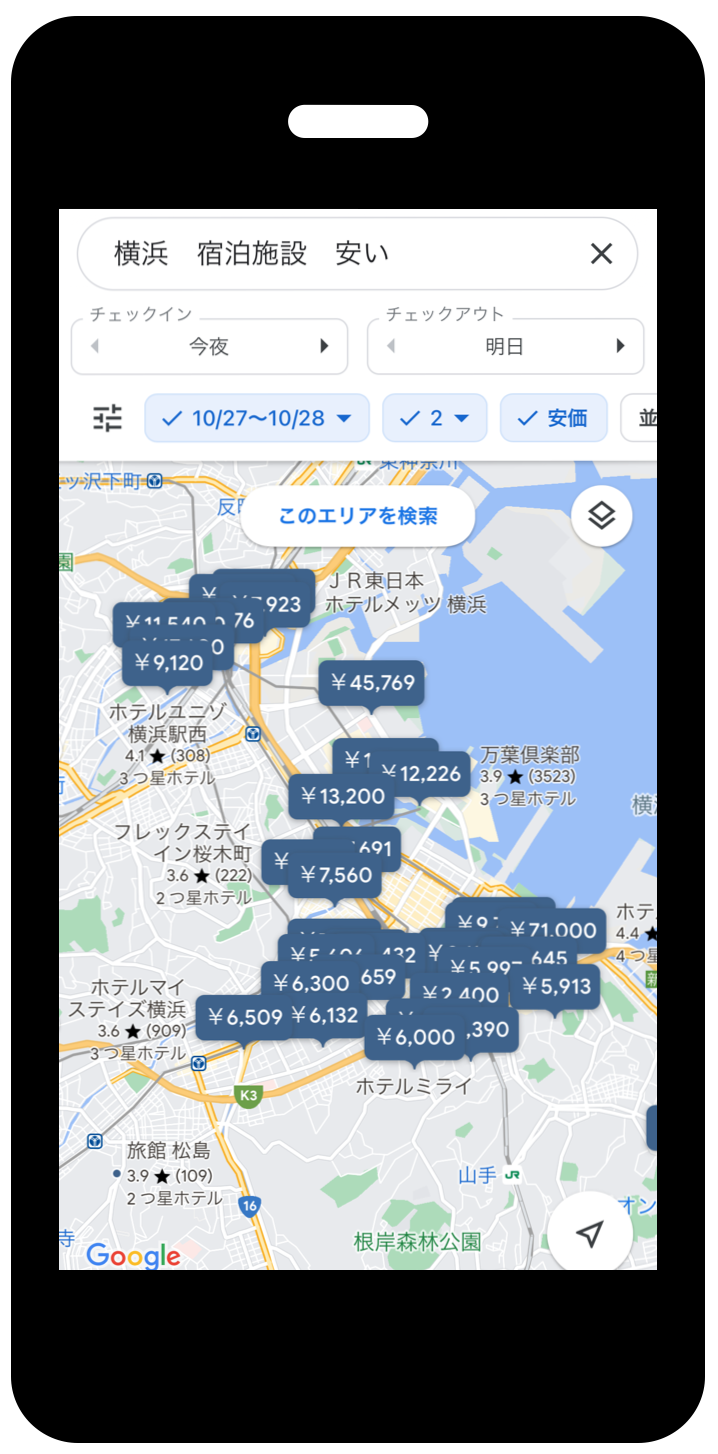
Task: Select the ¥13,200 hotel price pin
Action: (341, 797)
